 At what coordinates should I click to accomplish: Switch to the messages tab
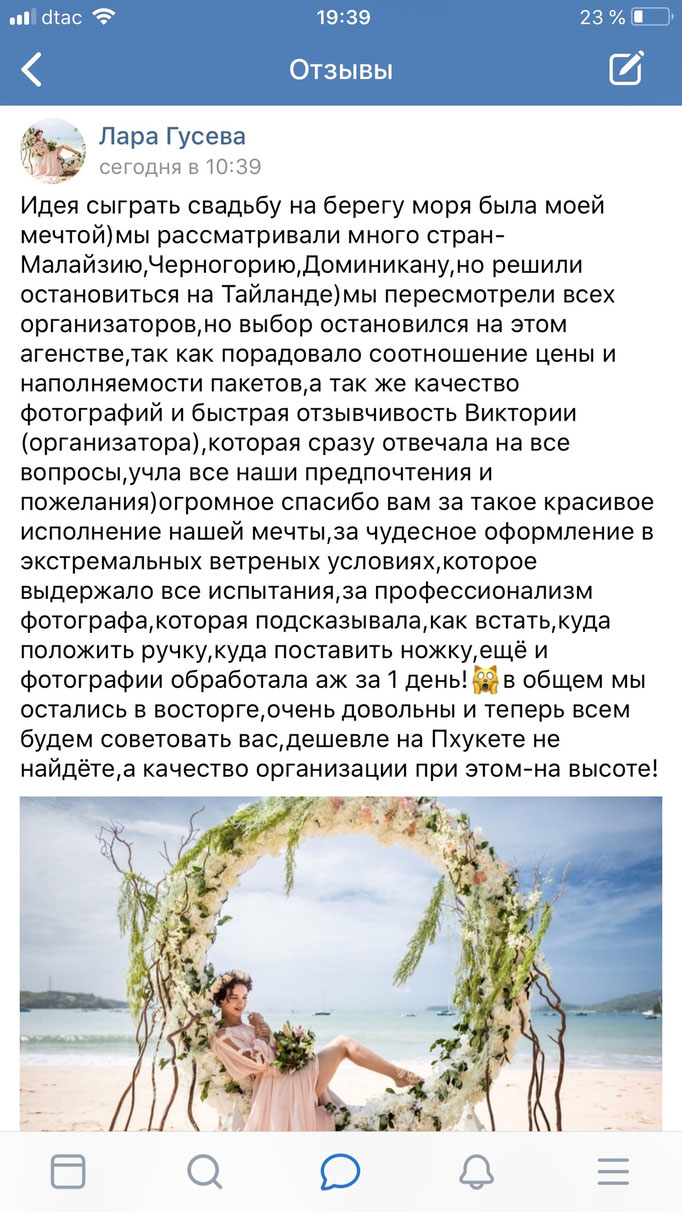(x=340, y=1171)
